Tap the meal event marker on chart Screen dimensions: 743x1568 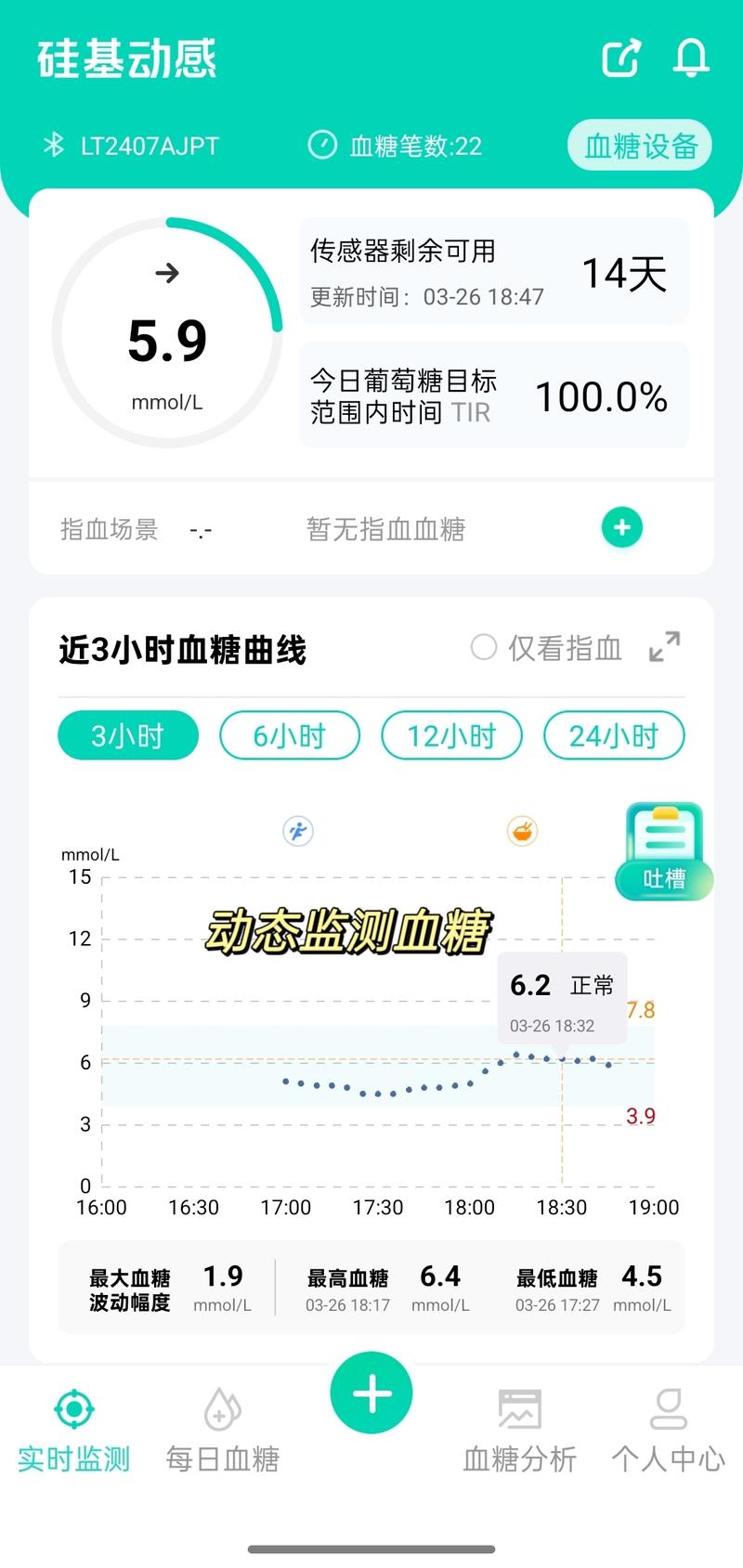tap(523, 831)
